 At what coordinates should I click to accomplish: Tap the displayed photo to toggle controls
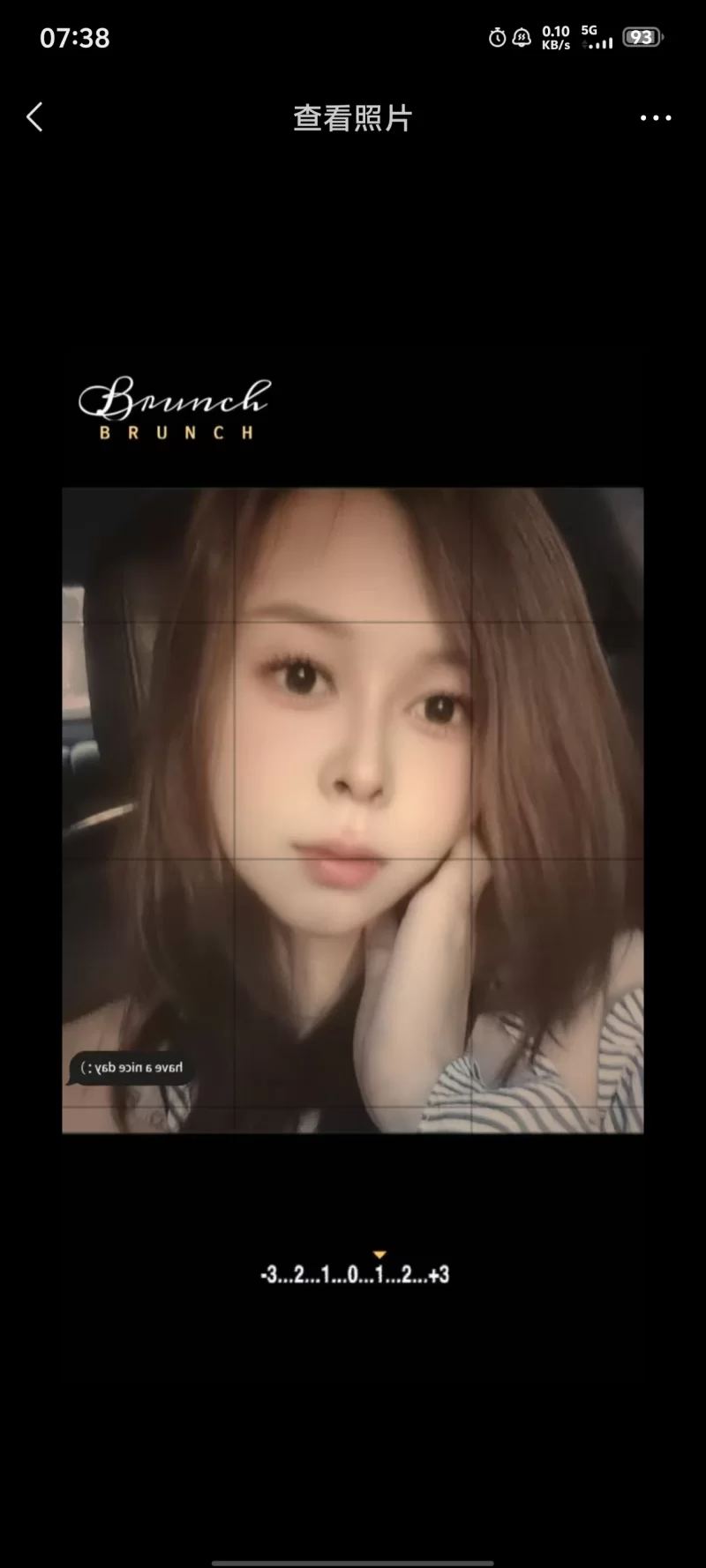[x=353, y=810]
